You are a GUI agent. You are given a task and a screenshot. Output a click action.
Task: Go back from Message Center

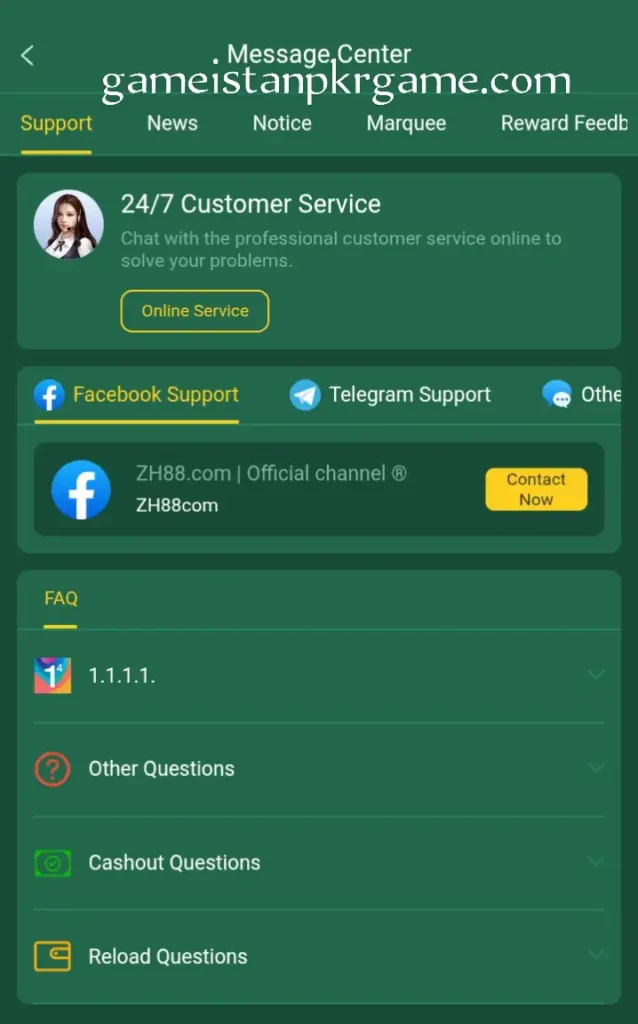tap(28, 56)
